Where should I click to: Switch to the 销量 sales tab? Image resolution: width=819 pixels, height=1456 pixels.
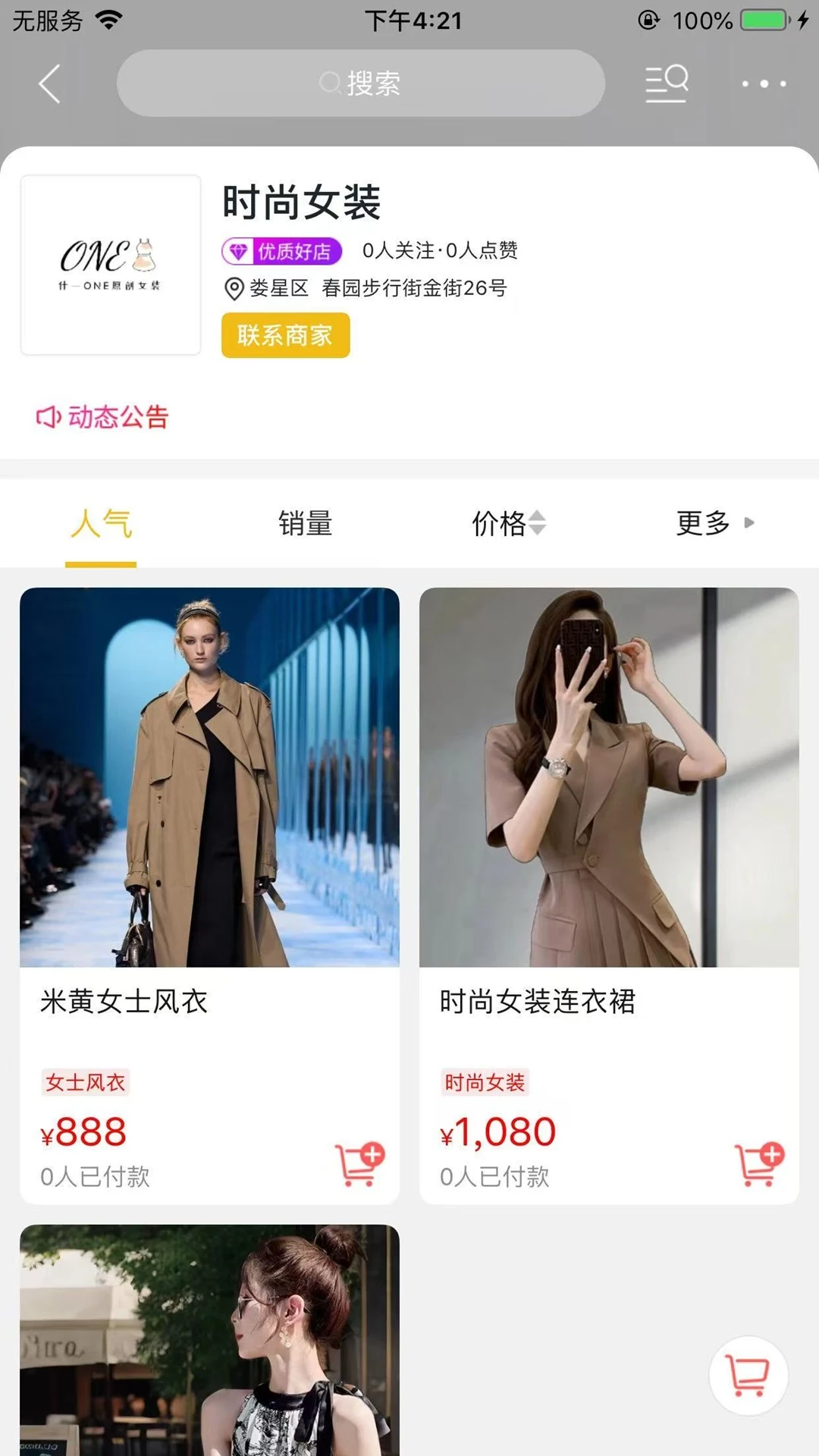click(303, 523)
